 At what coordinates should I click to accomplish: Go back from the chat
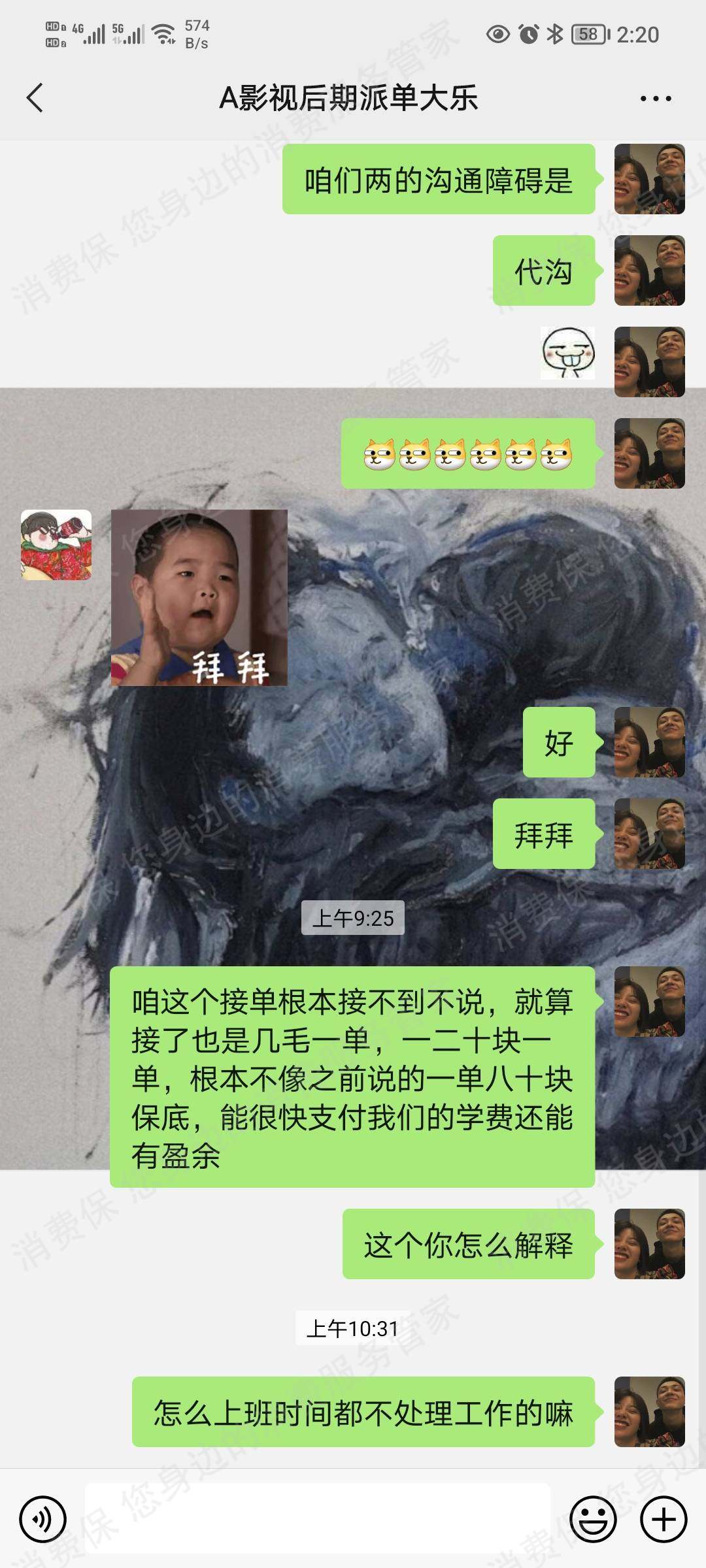point(35,98)
